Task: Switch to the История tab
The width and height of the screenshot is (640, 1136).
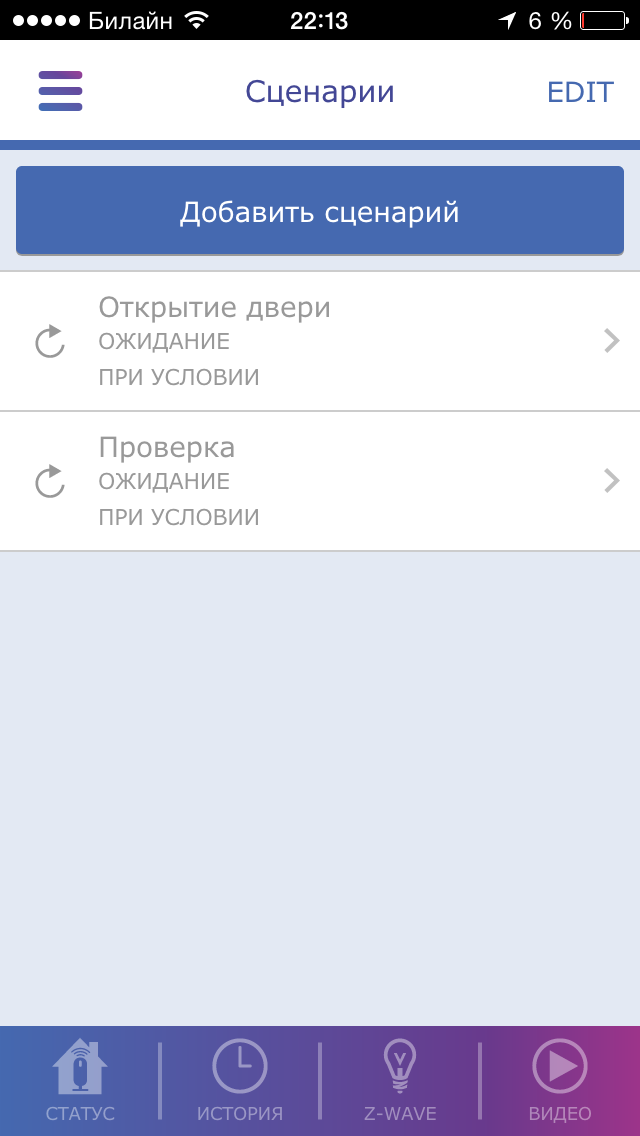Action: (240, 1081)
